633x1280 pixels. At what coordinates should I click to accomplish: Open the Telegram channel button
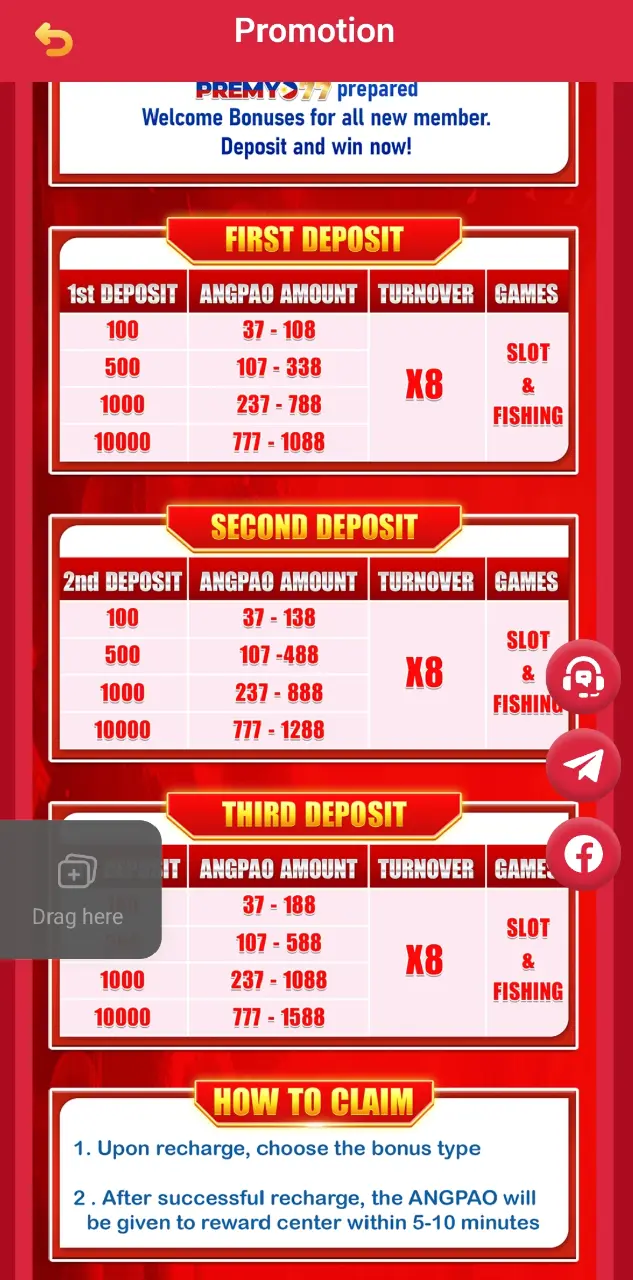(x=583, y=766)
